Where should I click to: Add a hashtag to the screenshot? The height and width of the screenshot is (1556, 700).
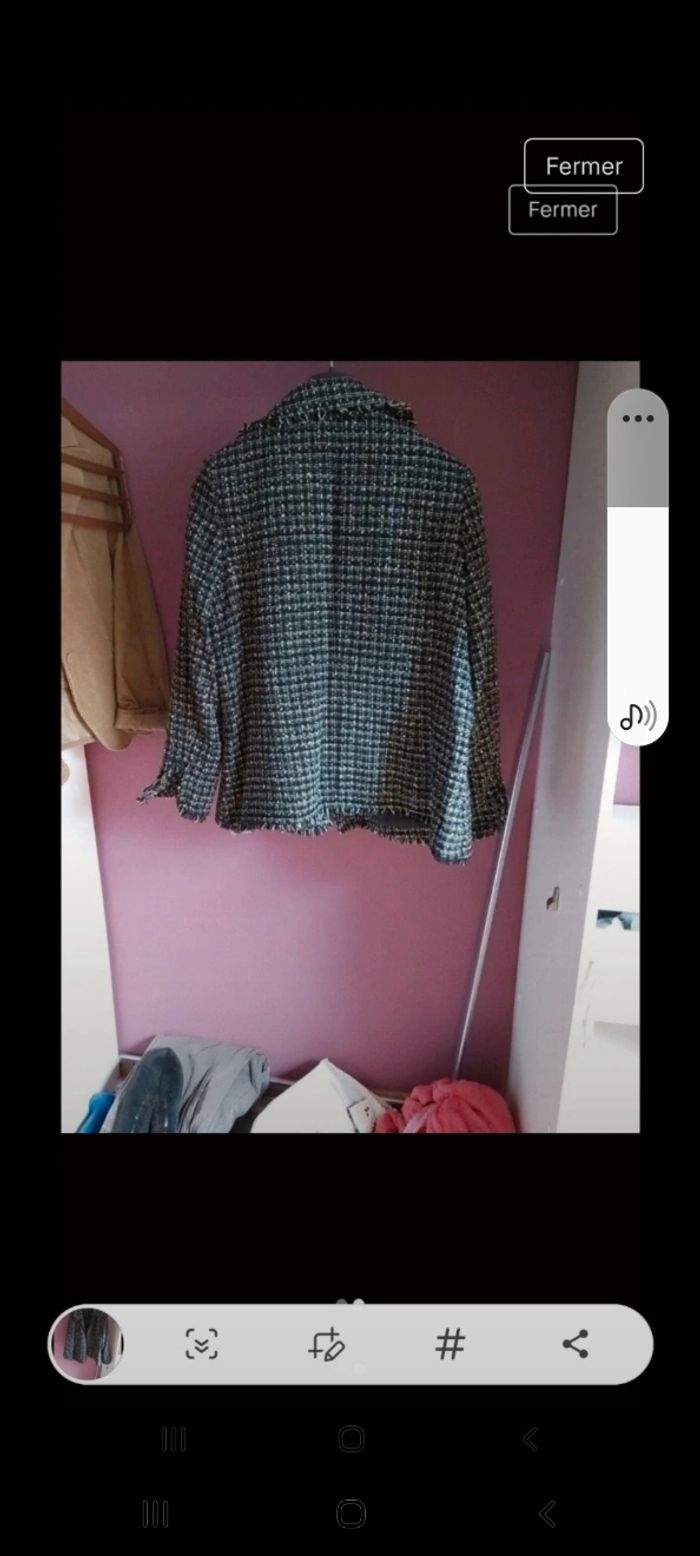(x=450, y=1344)
